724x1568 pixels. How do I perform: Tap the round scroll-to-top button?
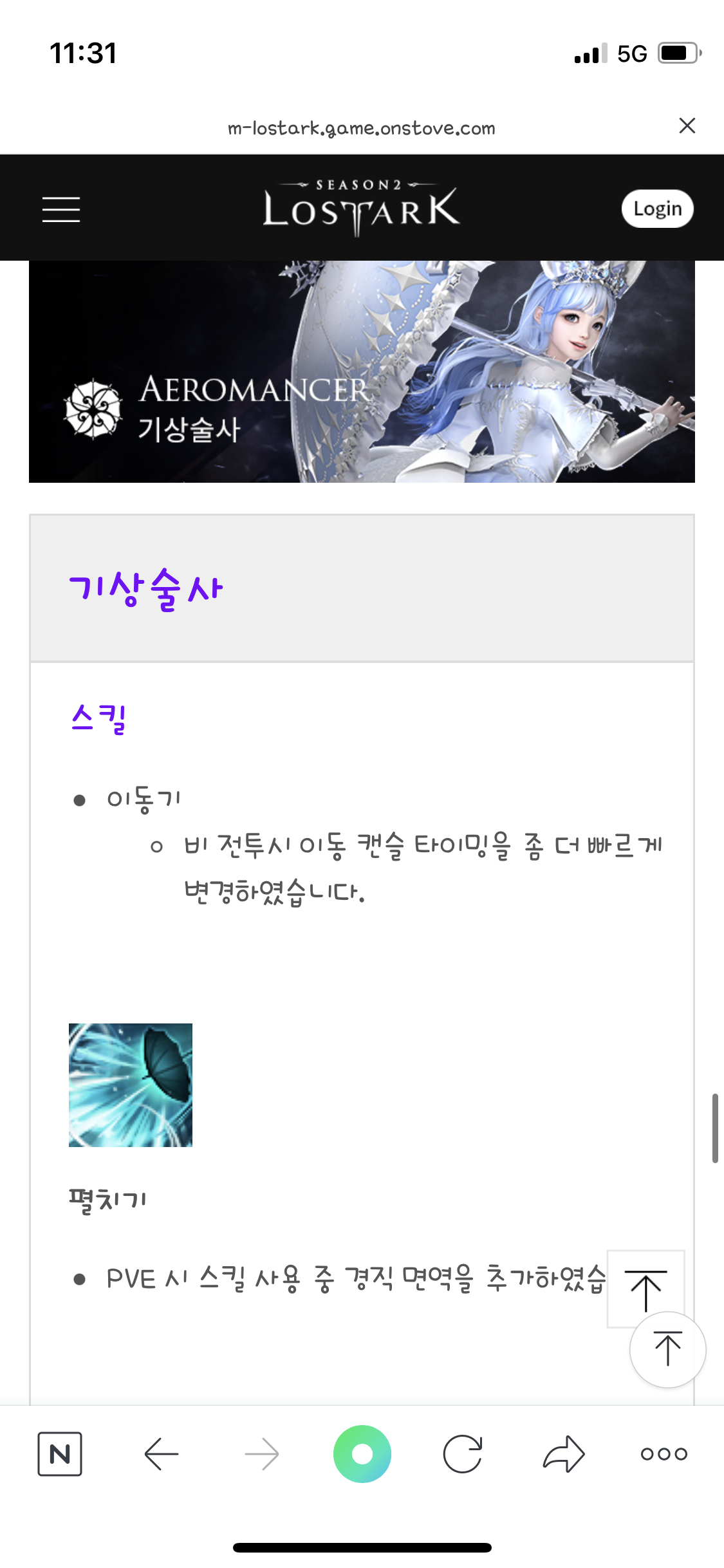click(667, 1349)
